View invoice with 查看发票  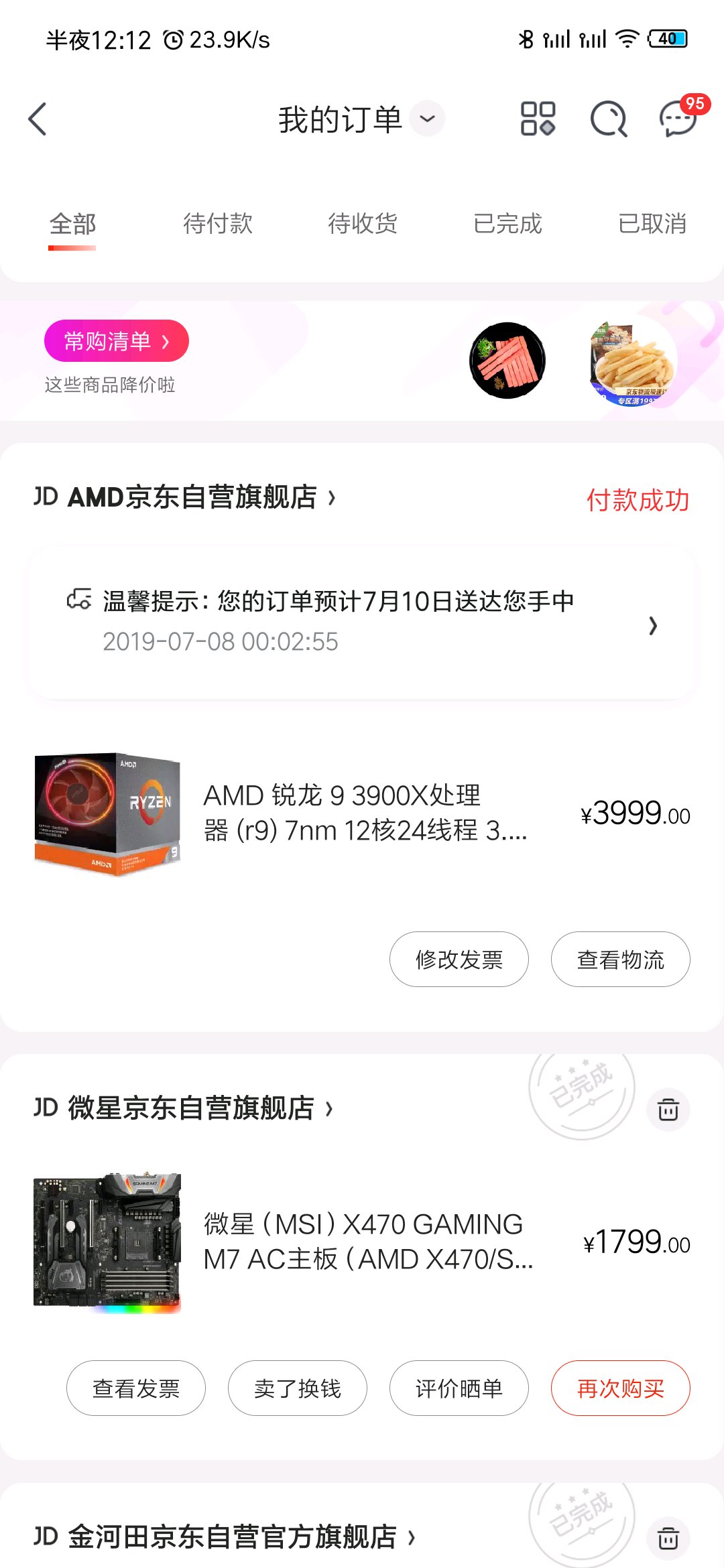(x=136, y=1388)
